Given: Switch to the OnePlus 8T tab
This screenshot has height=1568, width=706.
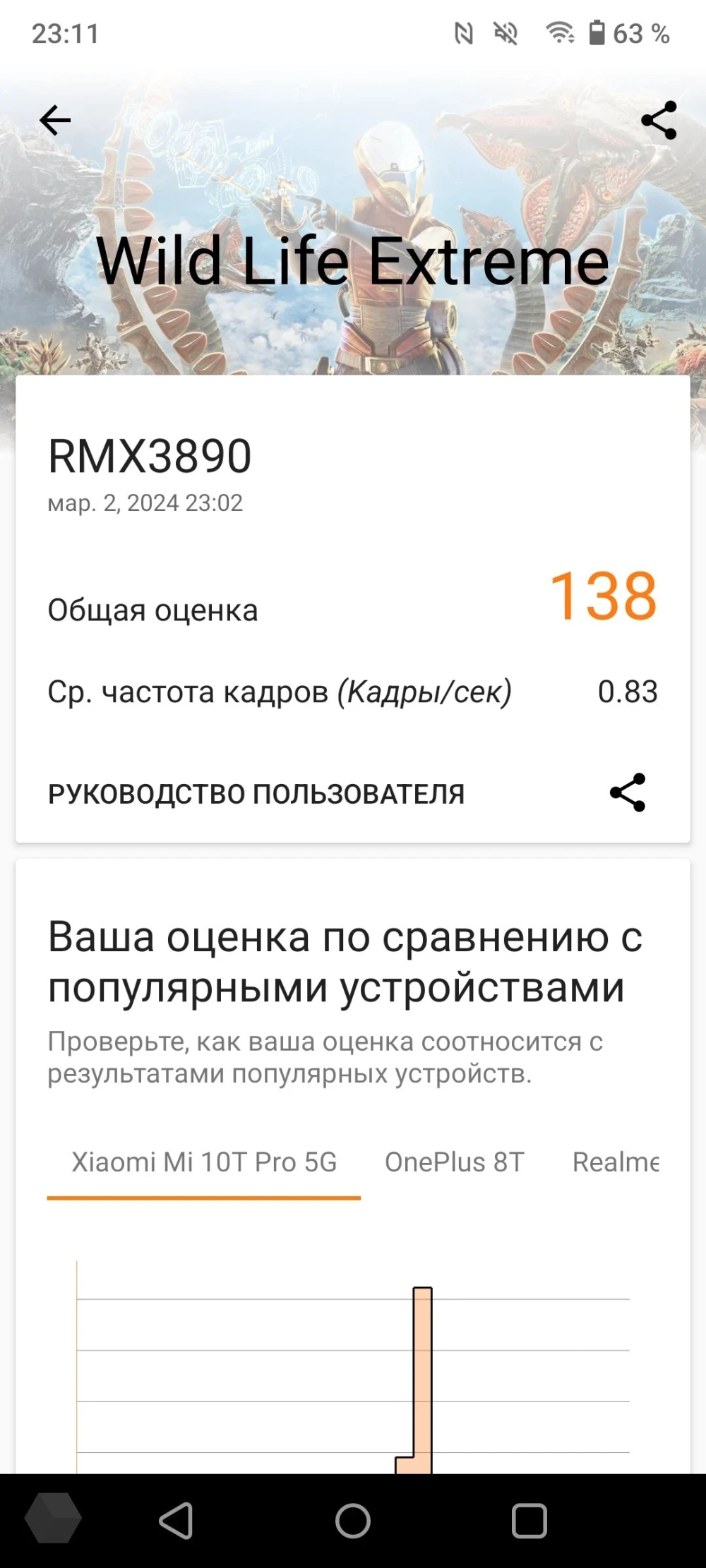Looking at the screenshot, I should [x=454, y=1162].
